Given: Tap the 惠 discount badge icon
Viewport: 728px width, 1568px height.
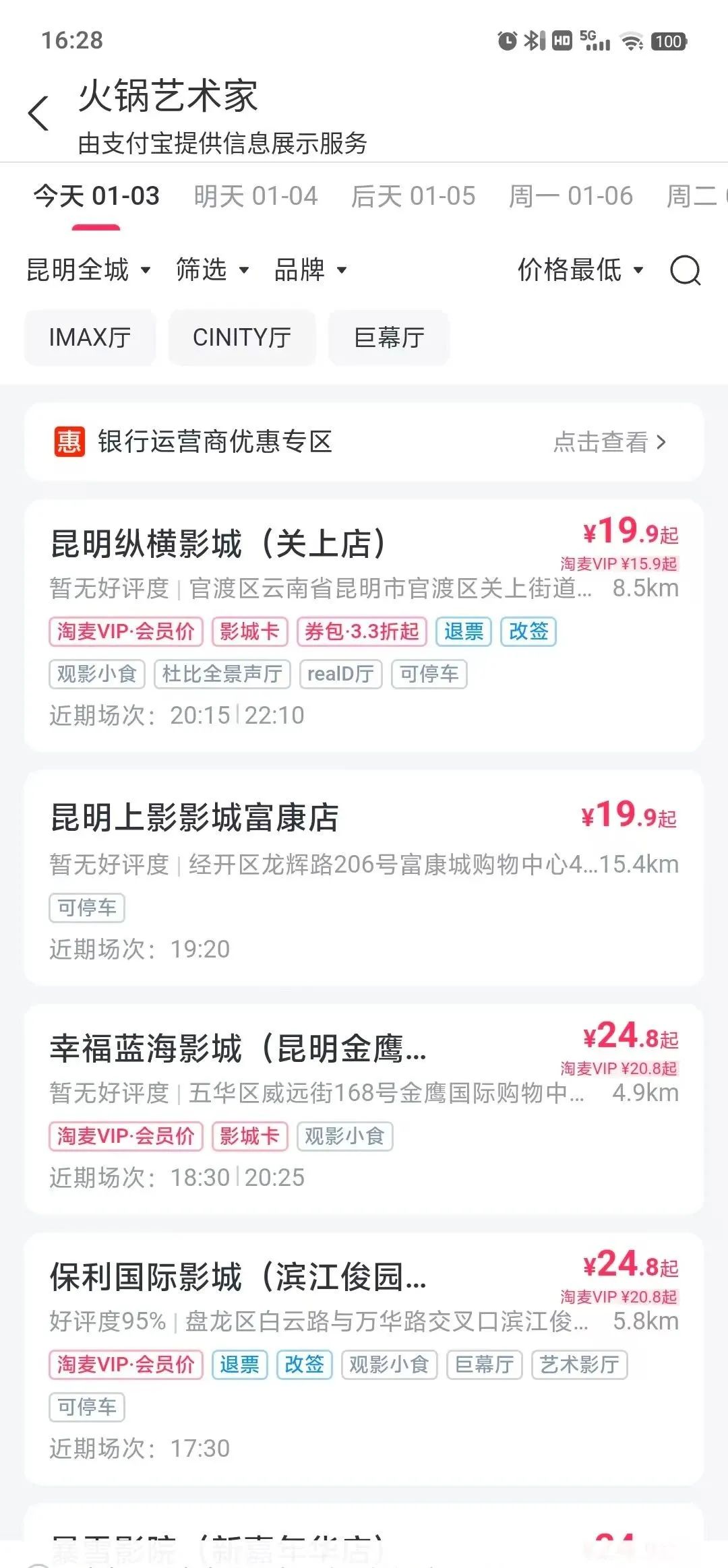Looking at the screenshot, I should [x=69, y=441].
